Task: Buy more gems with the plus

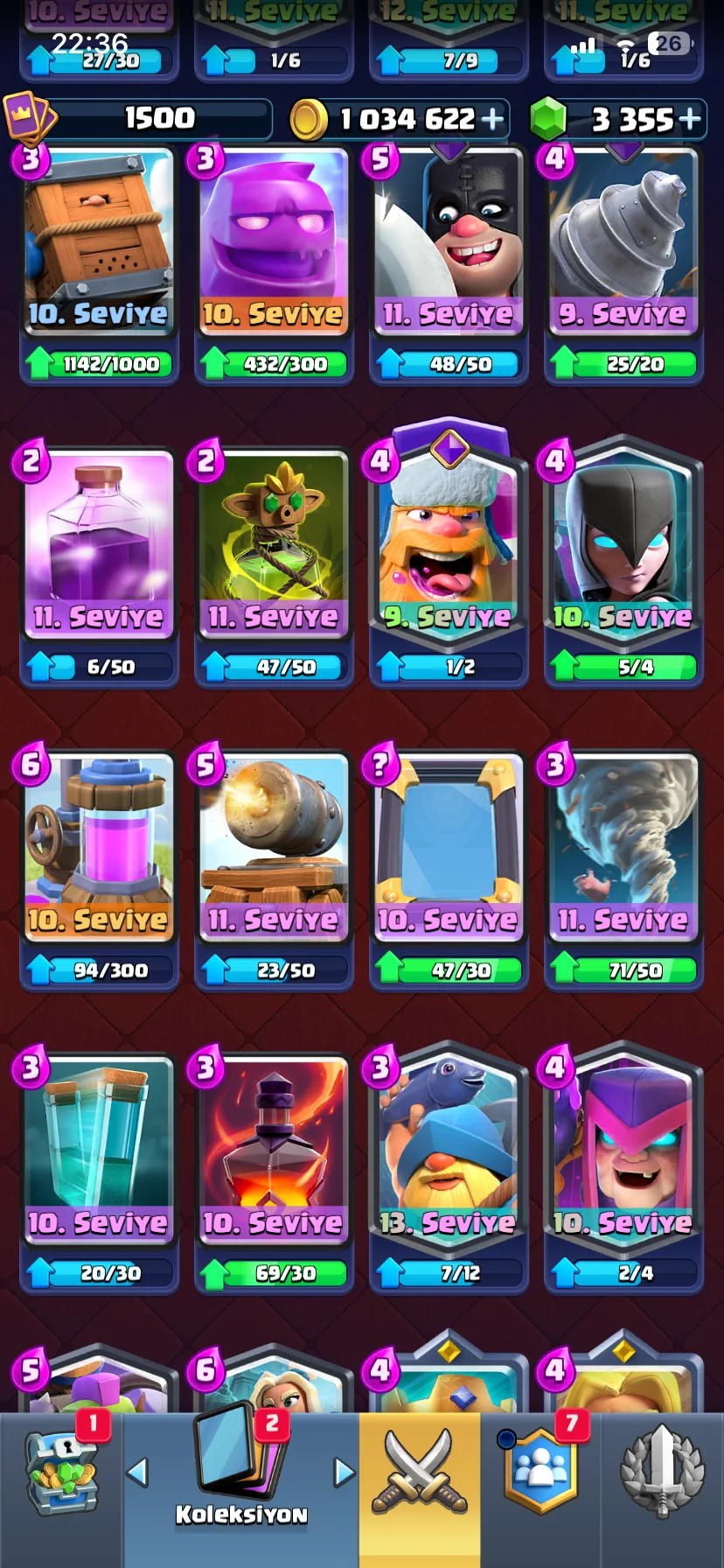Action: [691, 119]
